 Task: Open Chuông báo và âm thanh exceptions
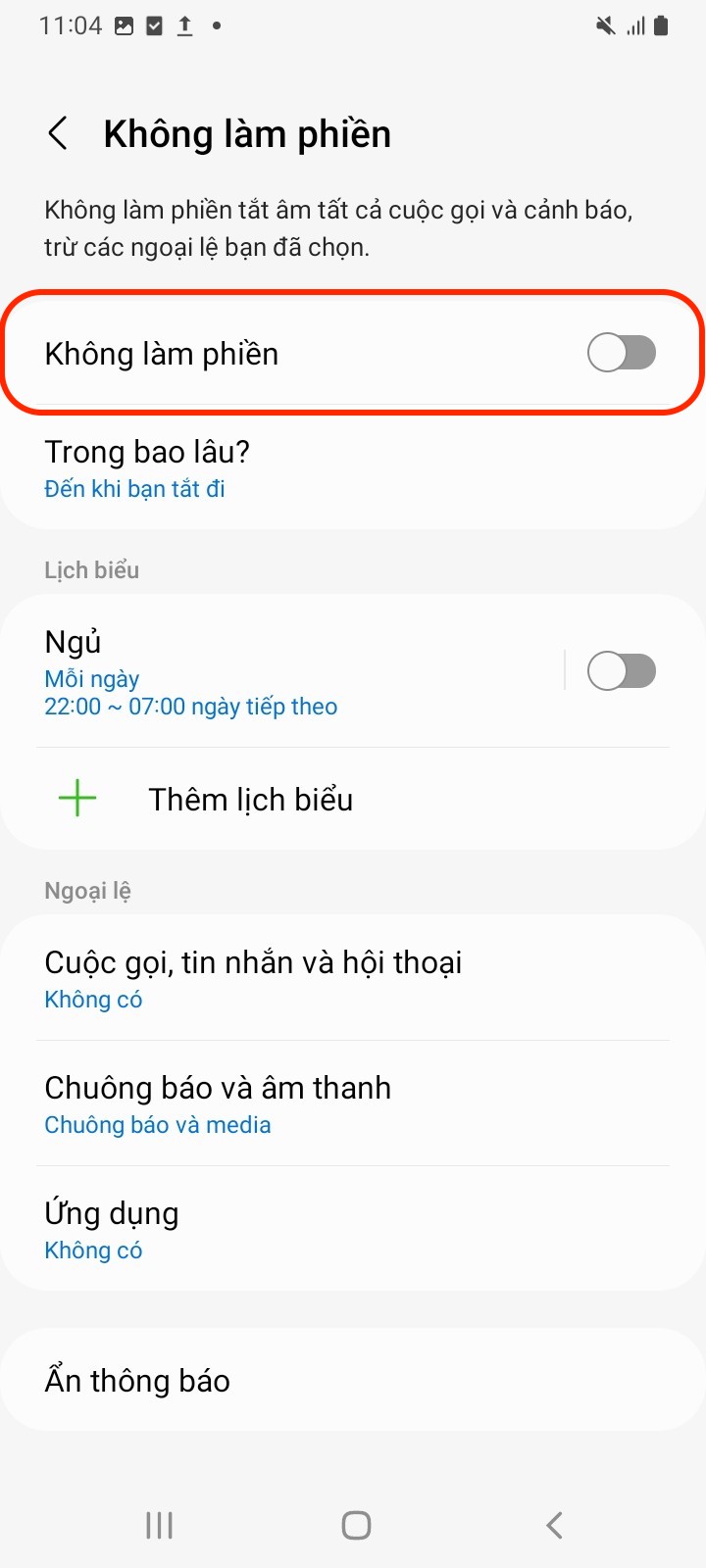point(353,1103)
